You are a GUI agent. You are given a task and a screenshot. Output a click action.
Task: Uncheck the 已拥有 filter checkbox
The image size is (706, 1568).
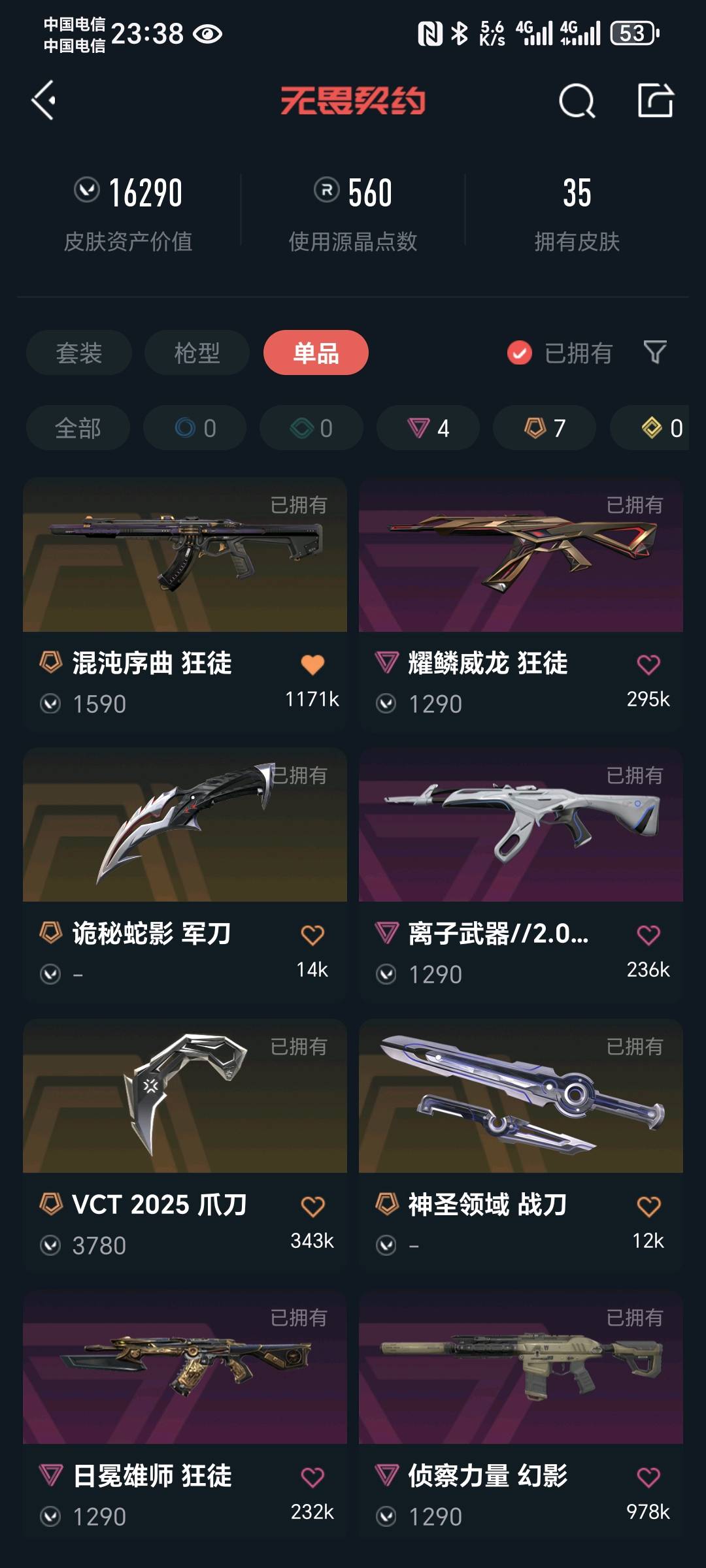520,353
